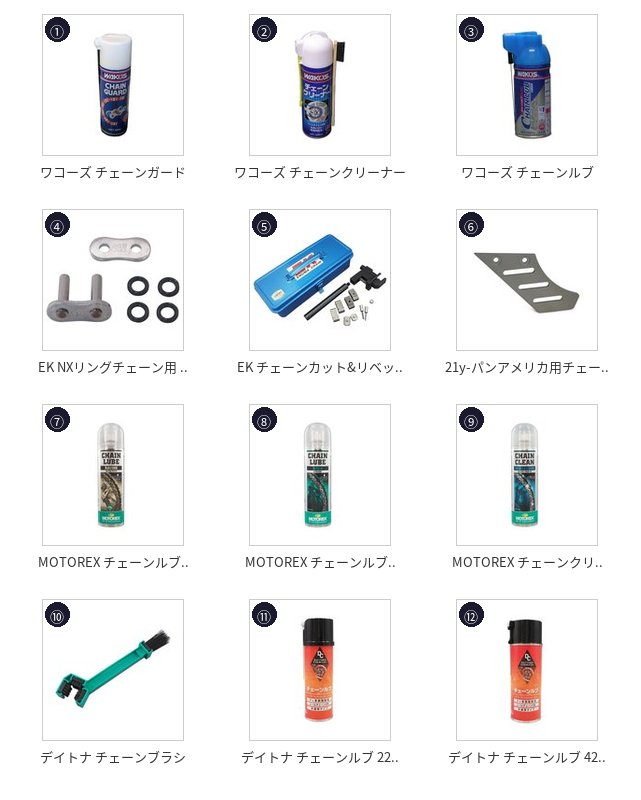Select デイトナ チェーンルブ 42.. item
Screen dimensions: 641x800
coord(527,670)
